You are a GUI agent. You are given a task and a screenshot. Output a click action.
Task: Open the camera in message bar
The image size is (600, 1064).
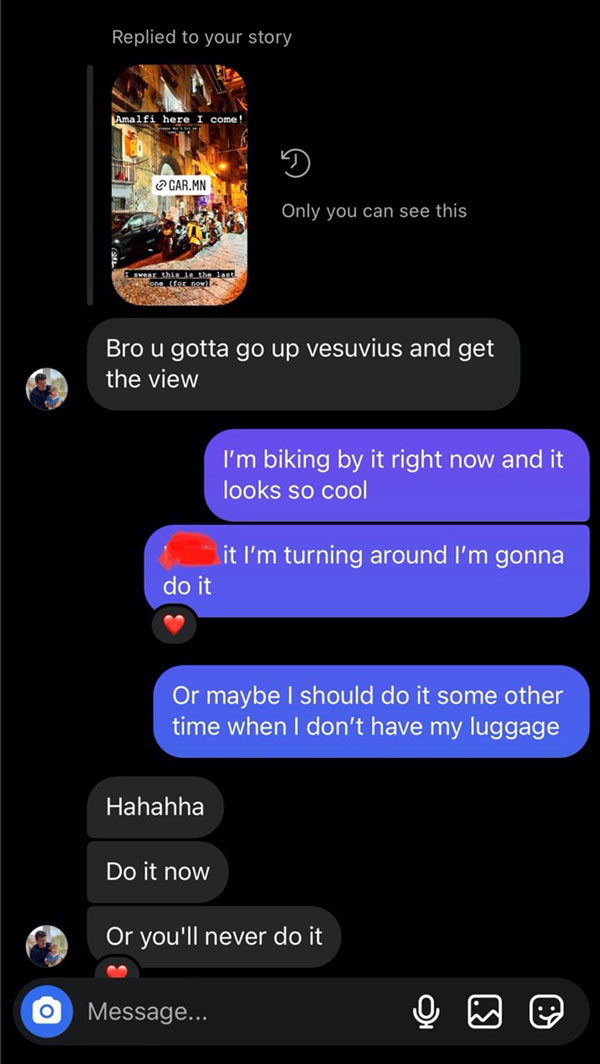point(46,1012)
